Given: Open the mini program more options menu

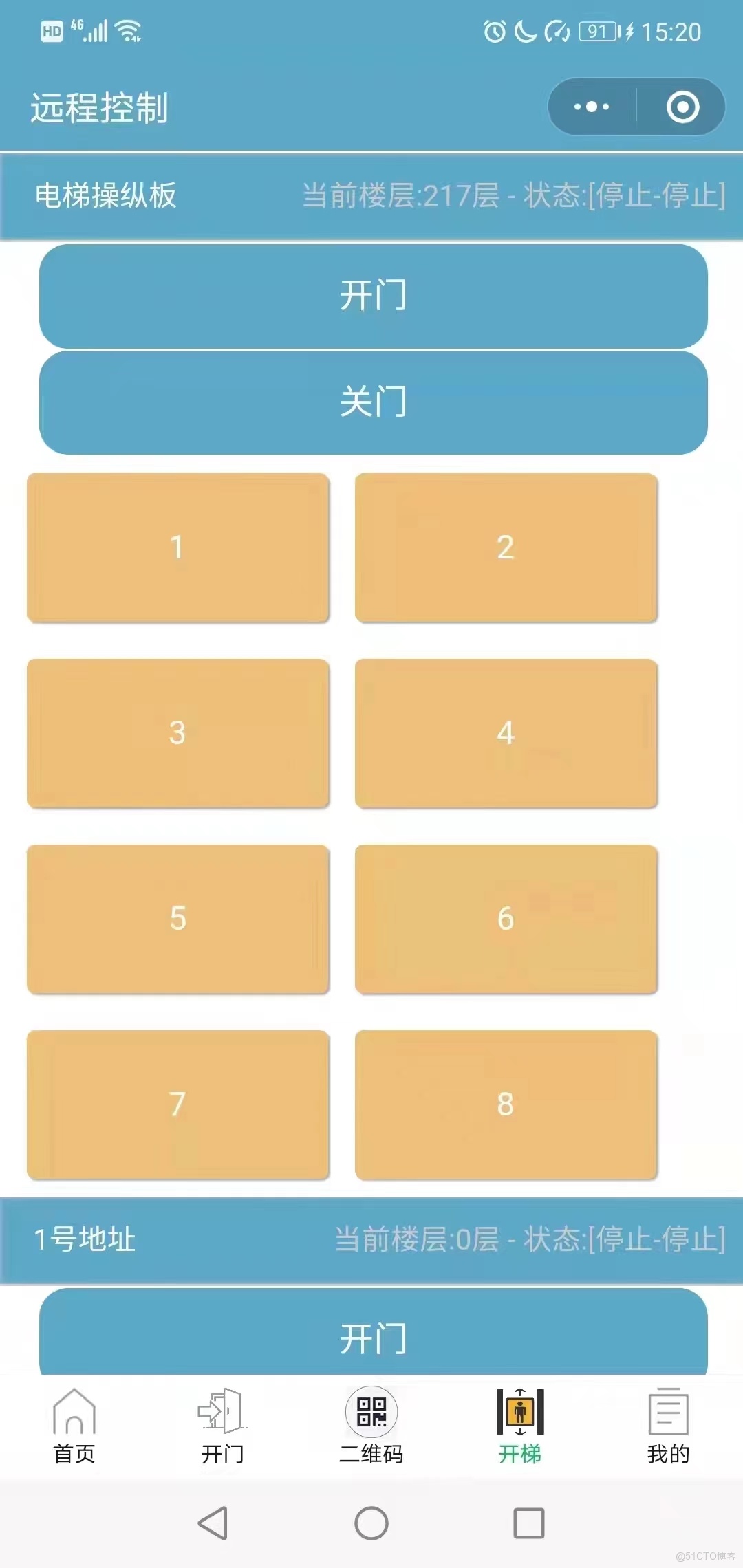Looking at the screenshot, I should coord(592,107).
